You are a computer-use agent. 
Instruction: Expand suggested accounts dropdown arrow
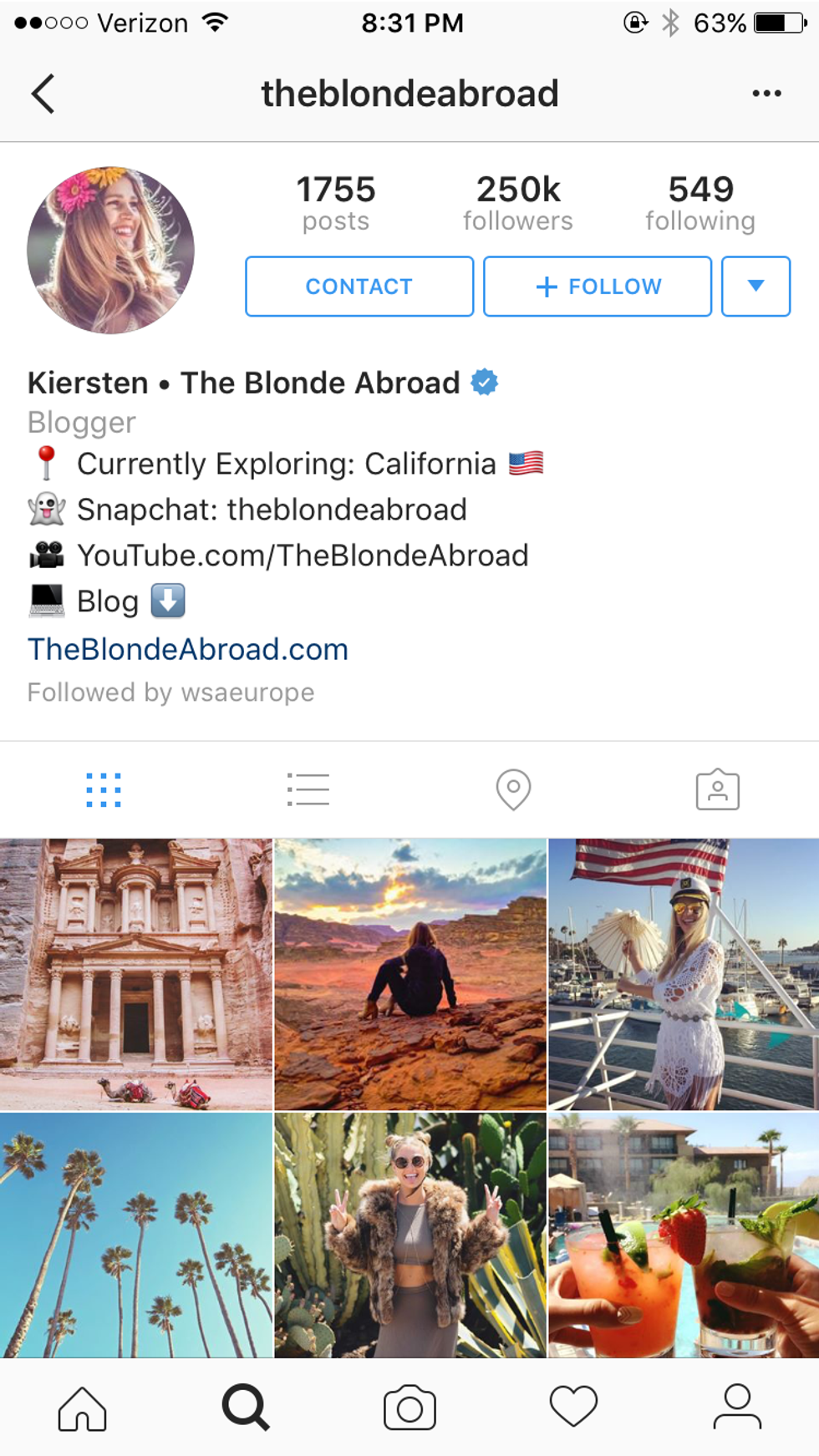click(755, 287)
